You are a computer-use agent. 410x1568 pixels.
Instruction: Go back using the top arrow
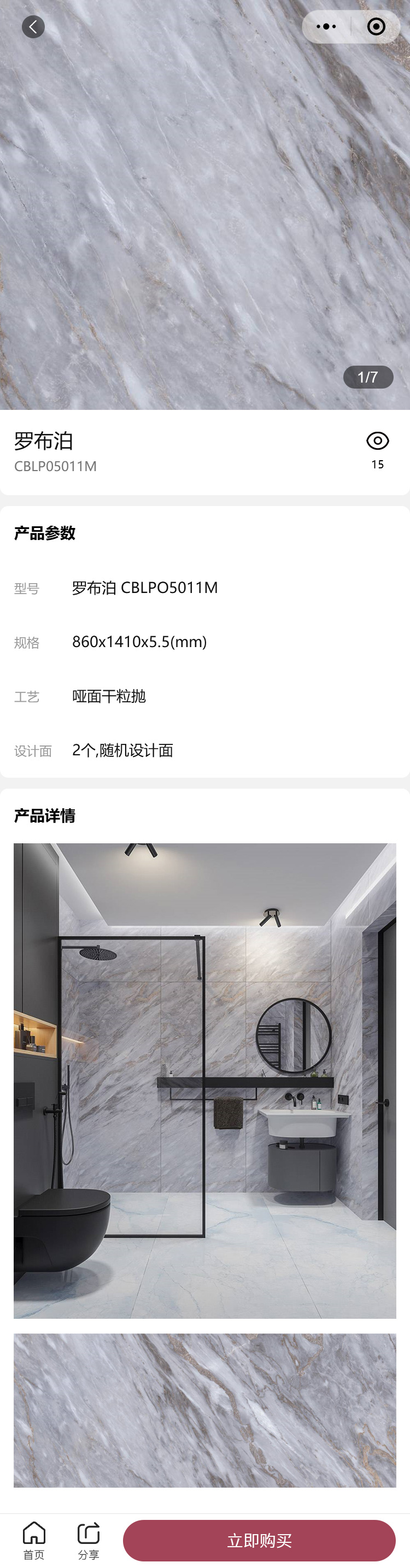point(33,27)
